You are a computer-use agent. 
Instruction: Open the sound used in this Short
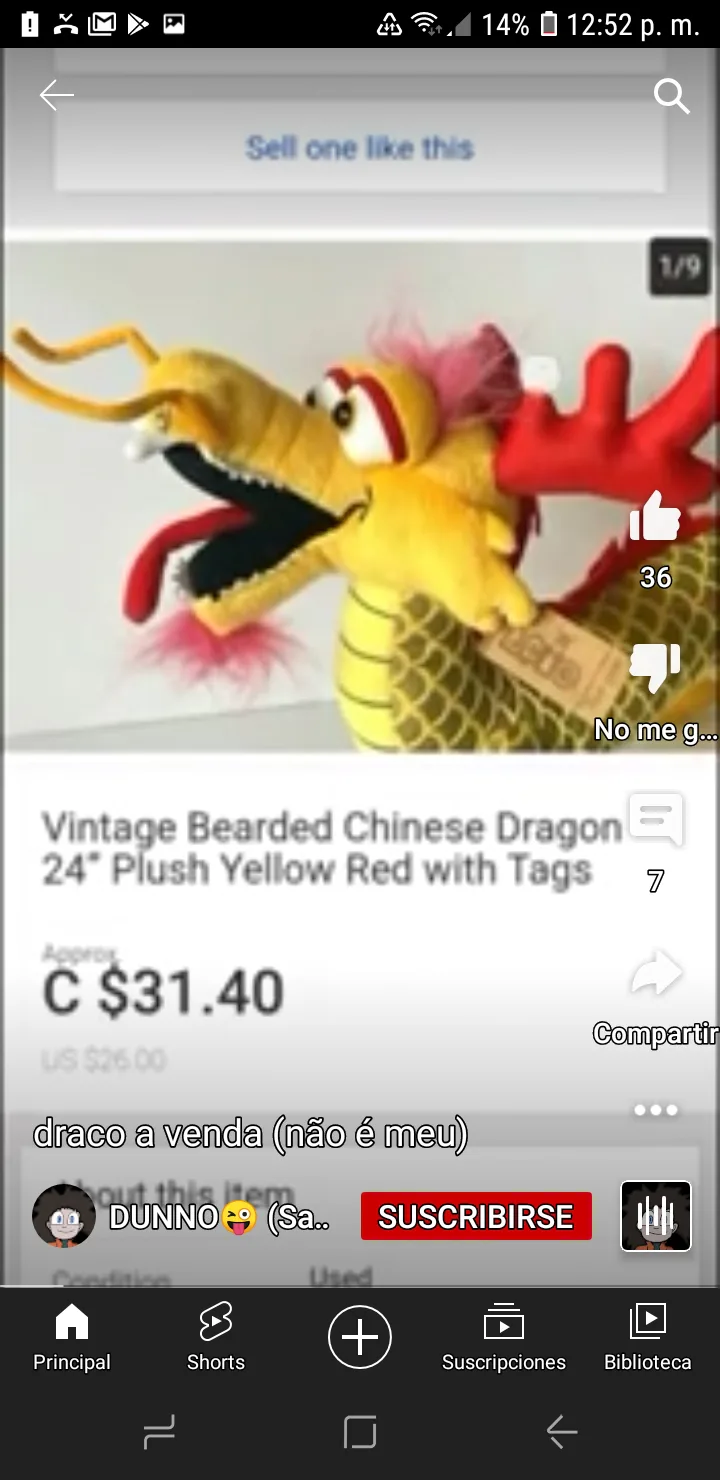(655, 1216)
